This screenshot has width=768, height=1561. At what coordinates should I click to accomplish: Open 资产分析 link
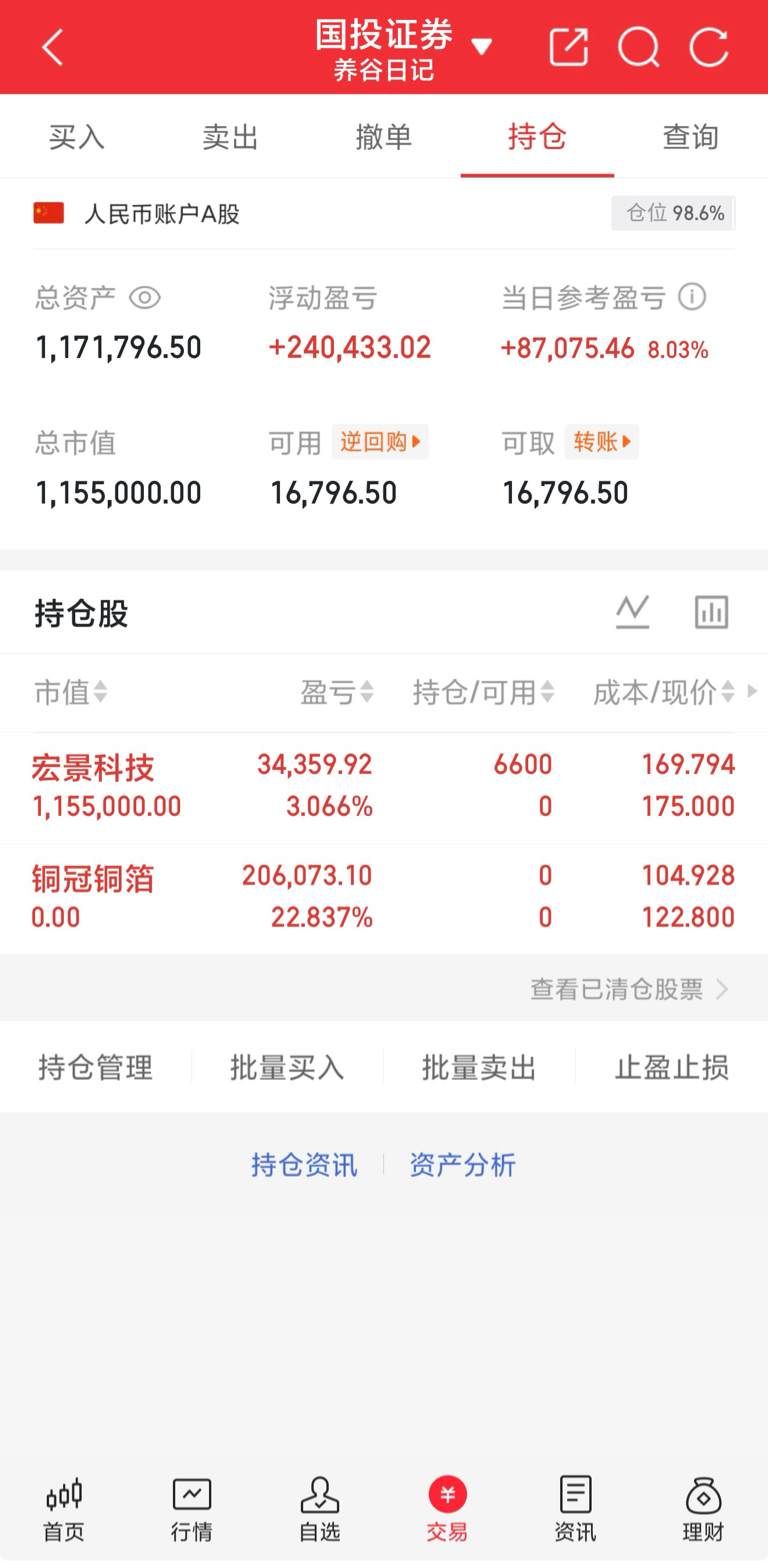[x=462, y=1165]
